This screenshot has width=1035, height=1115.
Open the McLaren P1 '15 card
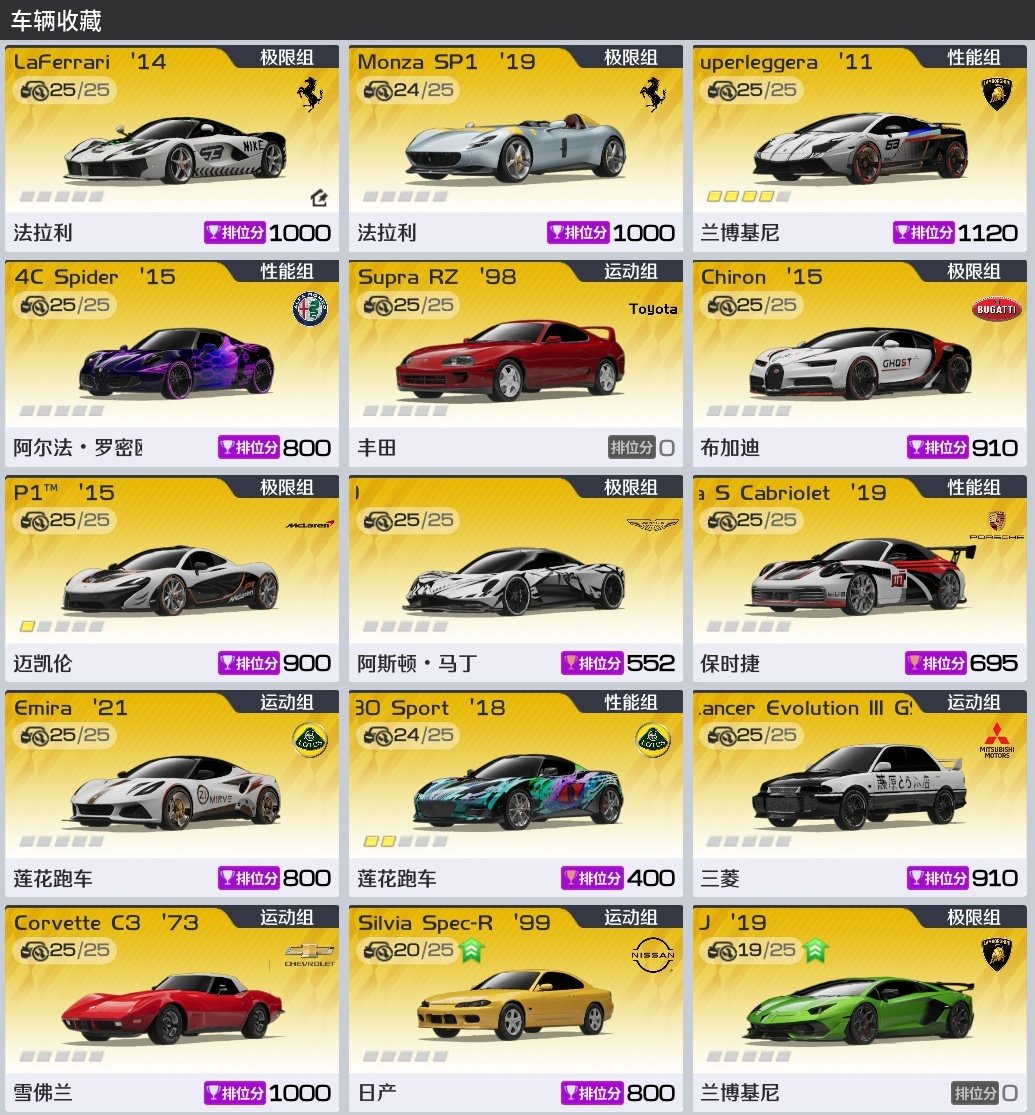pos(172,580)
